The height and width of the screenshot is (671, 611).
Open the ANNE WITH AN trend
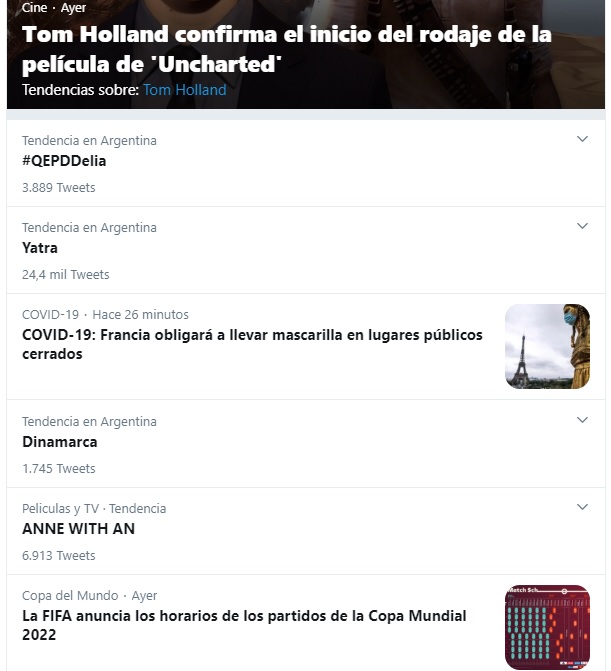78,529
